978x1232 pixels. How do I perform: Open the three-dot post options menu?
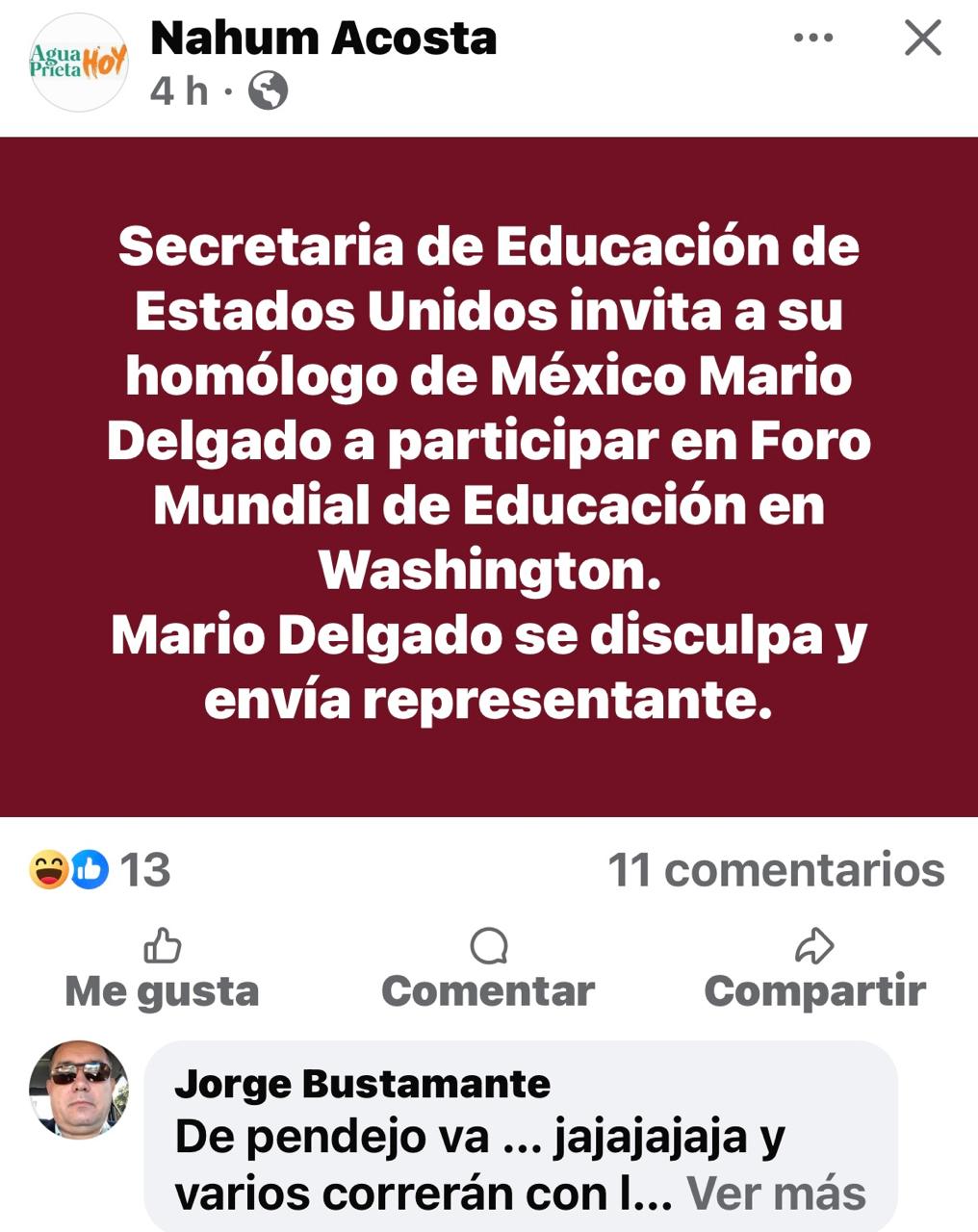pyautogui.click(x=812, y=38)
